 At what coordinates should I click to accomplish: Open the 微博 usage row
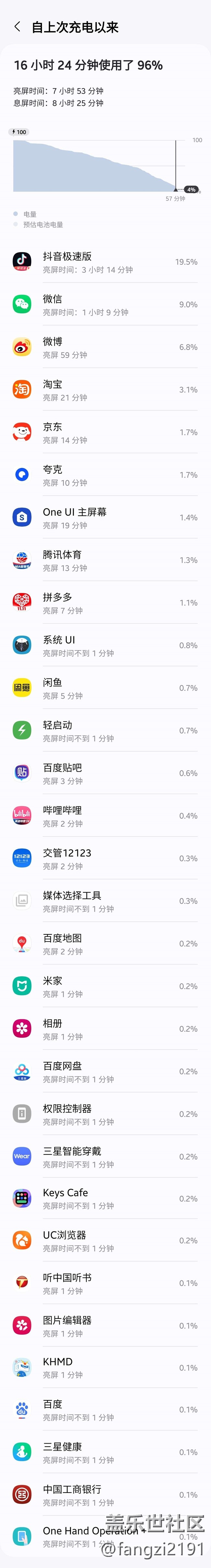tap(105, 348)
